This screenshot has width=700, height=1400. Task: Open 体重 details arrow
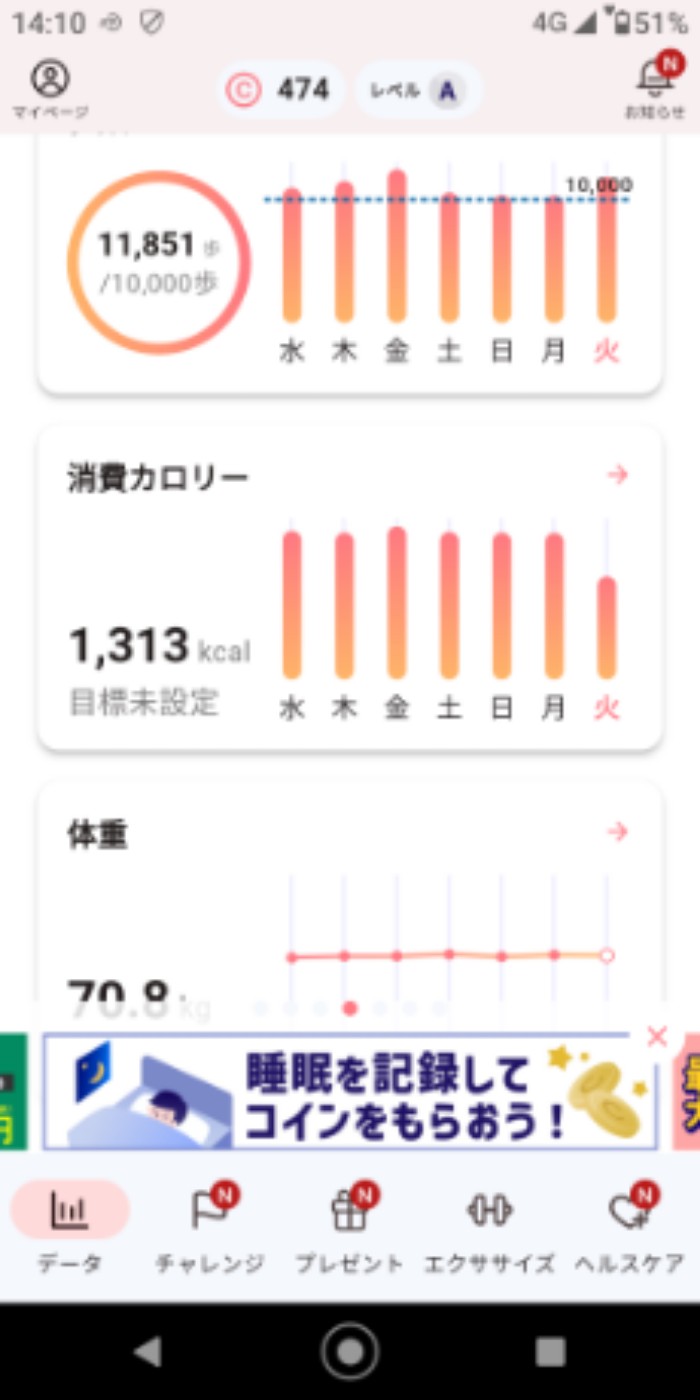(x=618, y=832)
